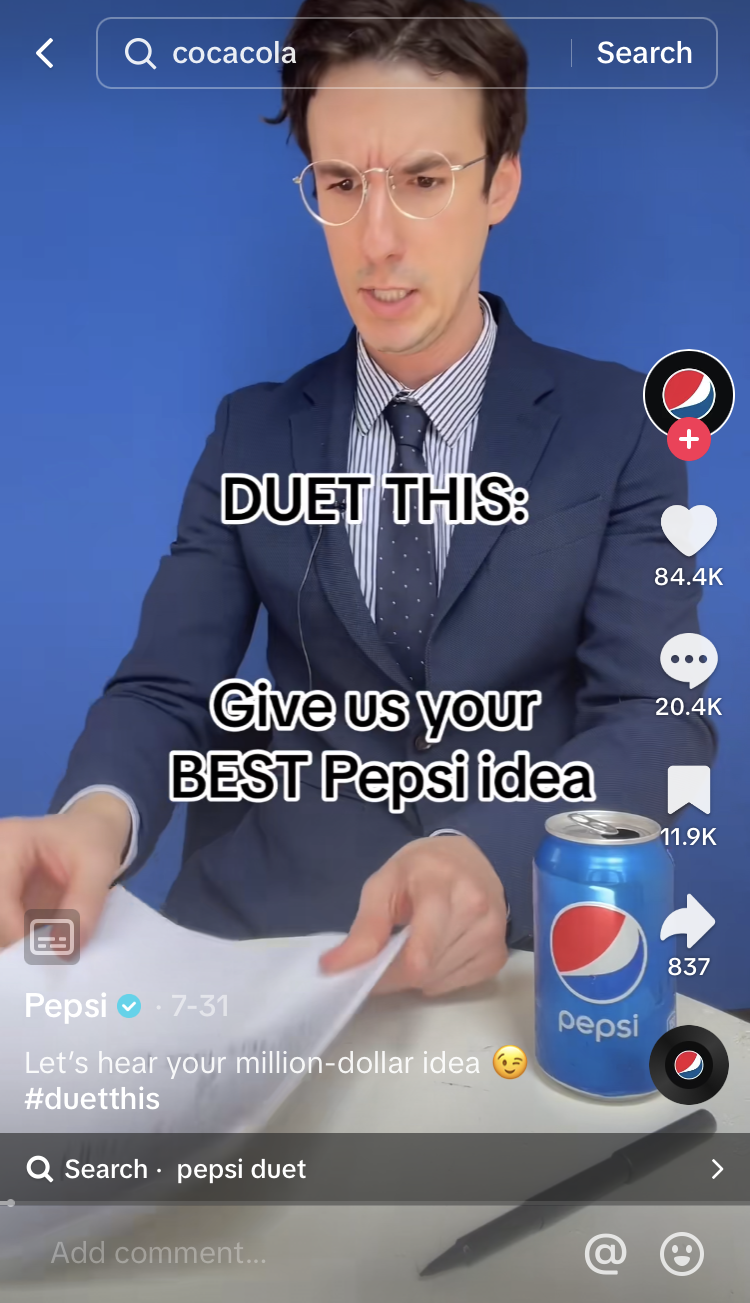Image resolution: width=750 pixels, height=1303 pixels.
Task: Open the #duetthis hashtag
Action: click(92, 1099)
